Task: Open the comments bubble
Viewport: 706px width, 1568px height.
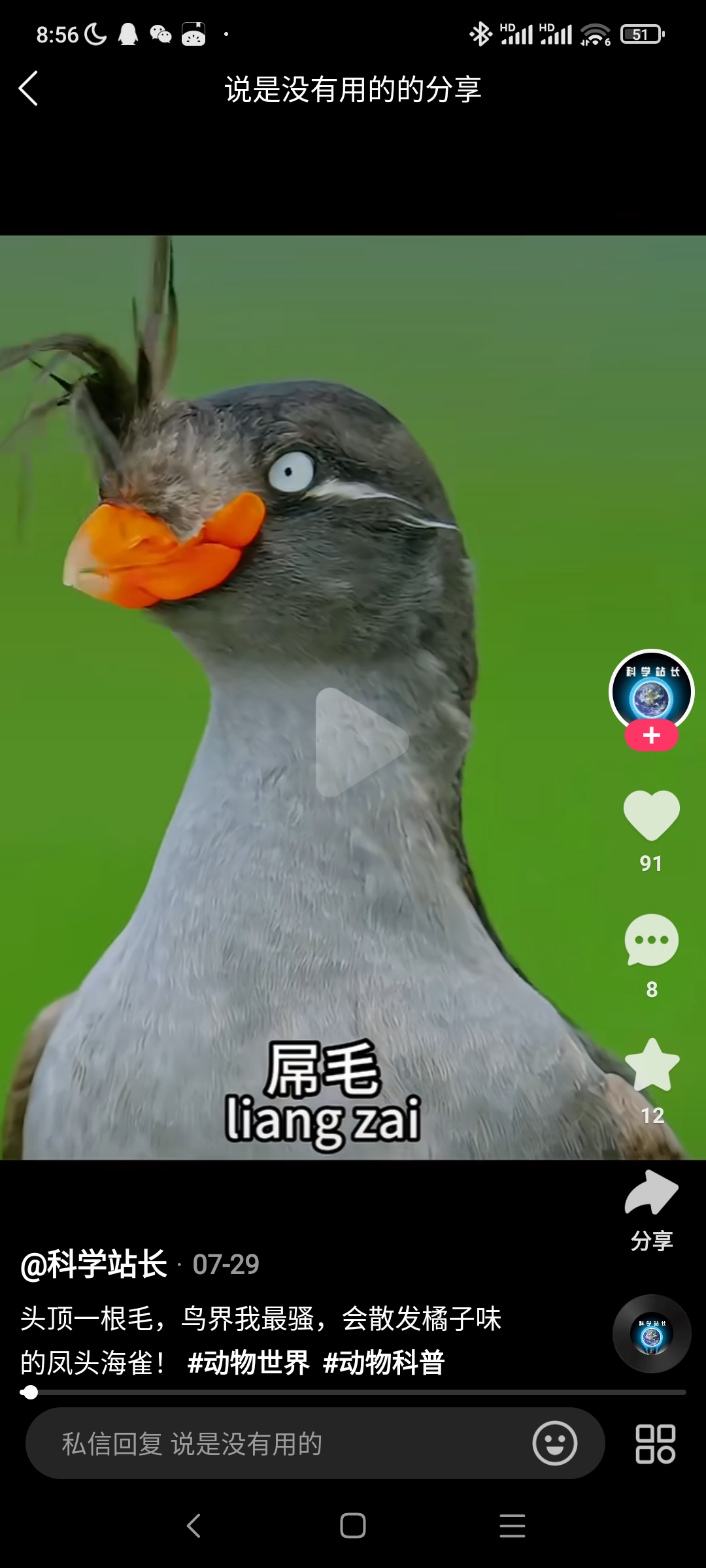Action: coord(652,940)
